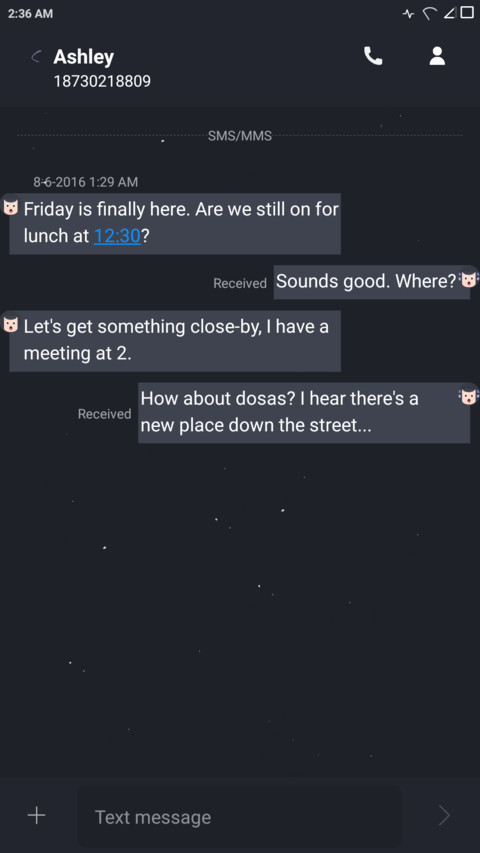Open Ashley's contact profile icon

click(437, 56)
